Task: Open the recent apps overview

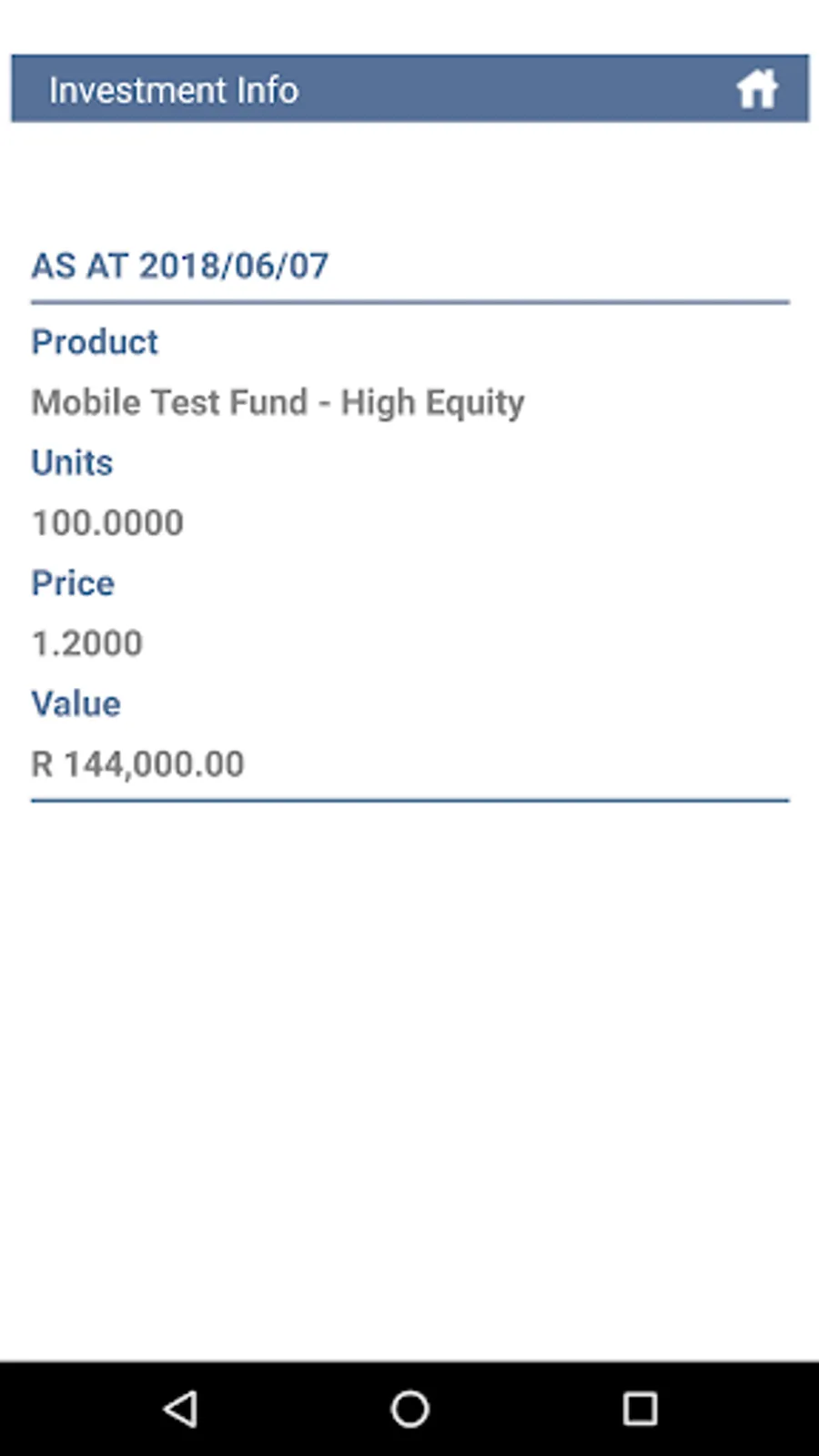Action: (x=640, y=1409)
